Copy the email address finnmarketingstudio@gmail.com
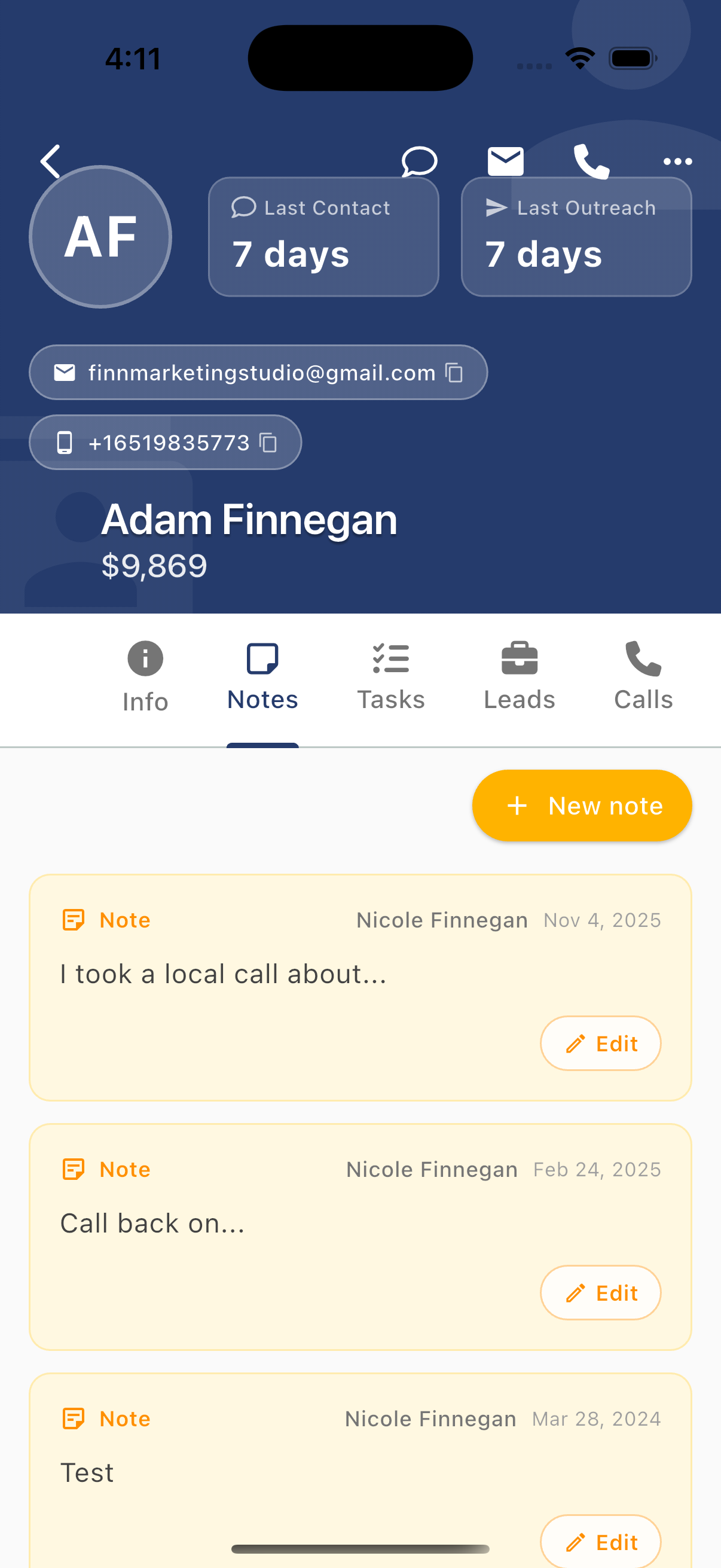The height and width of the screenshot is (1568, 721). pyautogui.click(x=454, y=373)
